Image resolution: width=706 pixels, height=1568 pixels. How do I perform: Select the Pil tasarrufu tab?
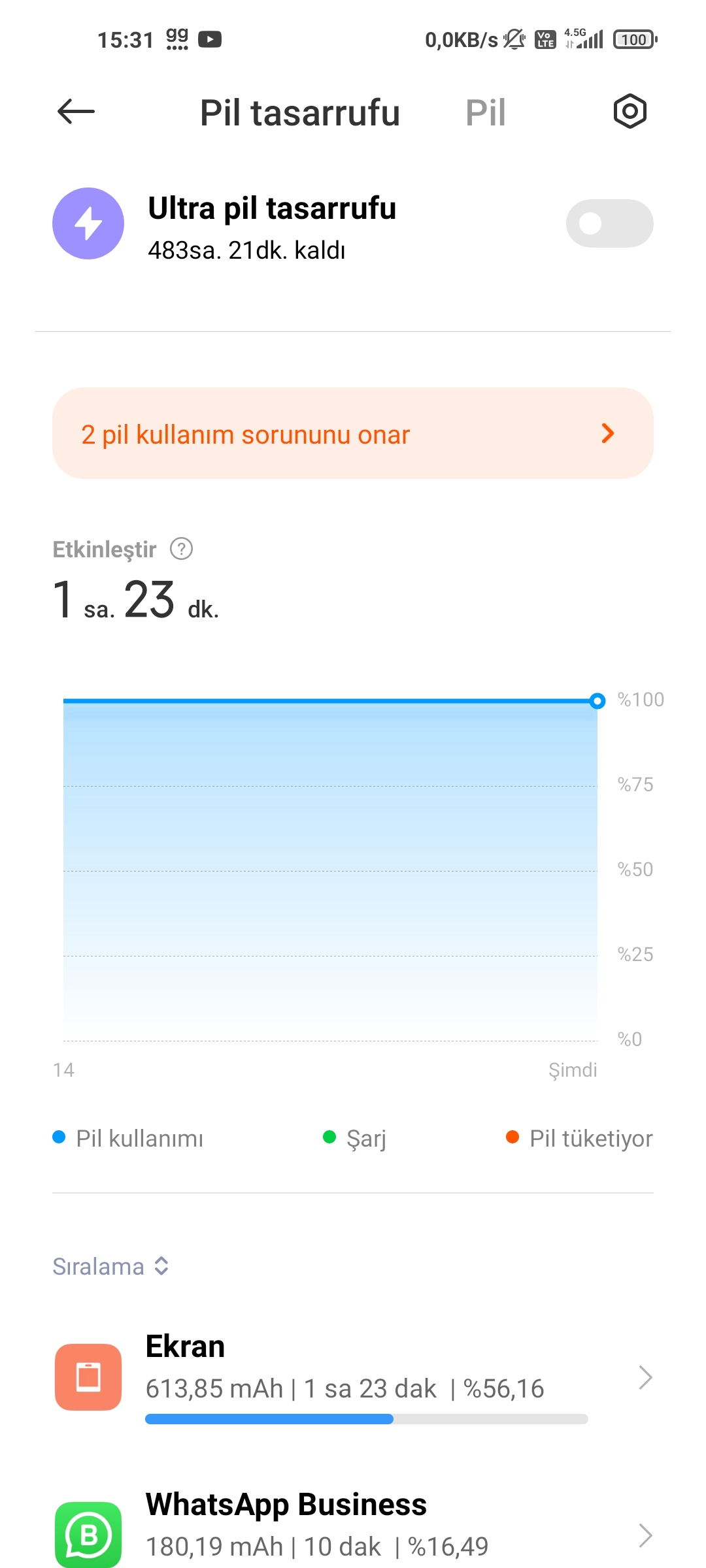pos(300,113)
